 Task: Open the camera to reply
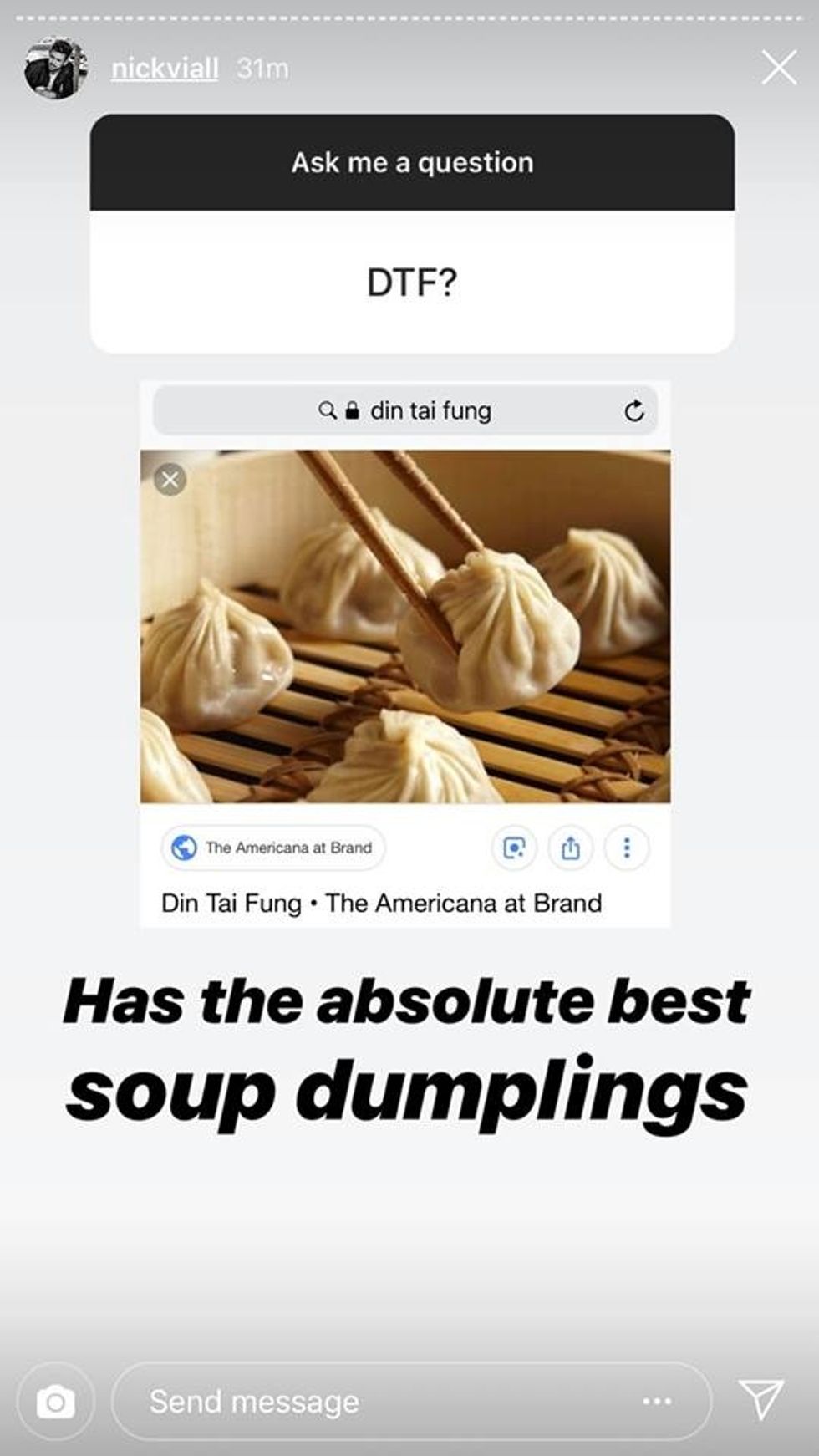pos(55,1402)
